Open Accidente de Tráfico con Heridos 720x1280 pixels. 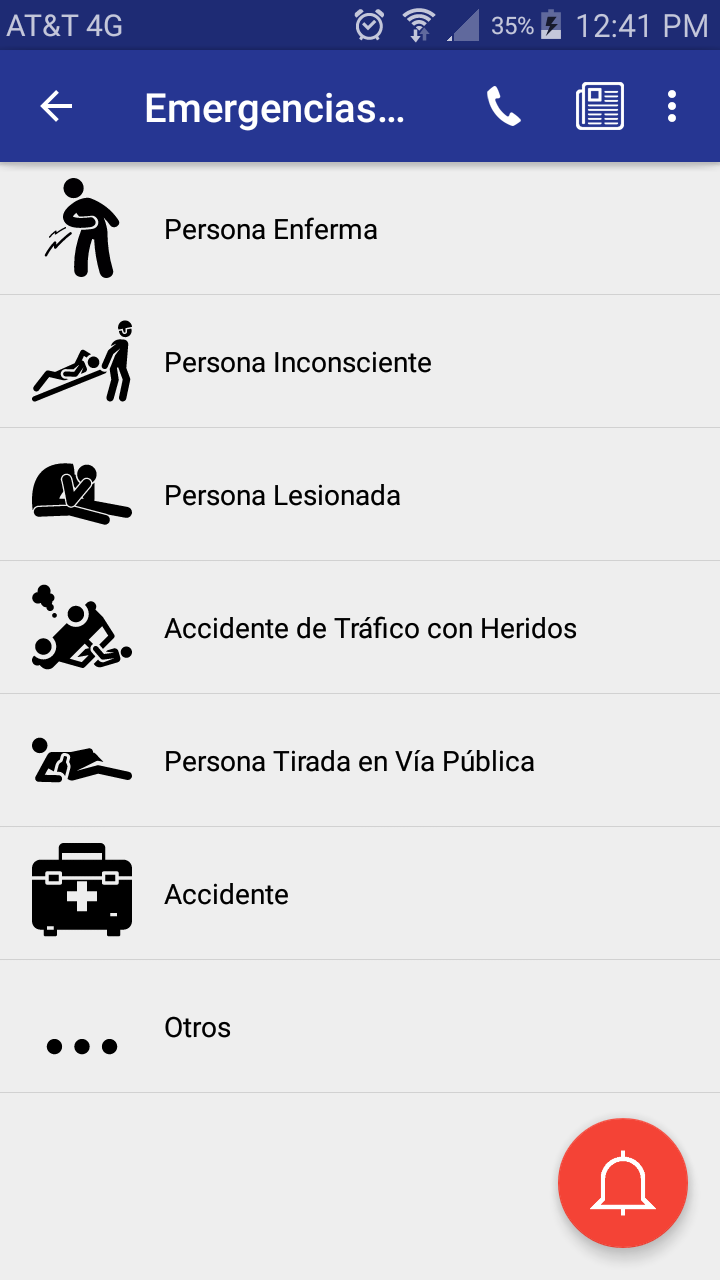(370, 629)
